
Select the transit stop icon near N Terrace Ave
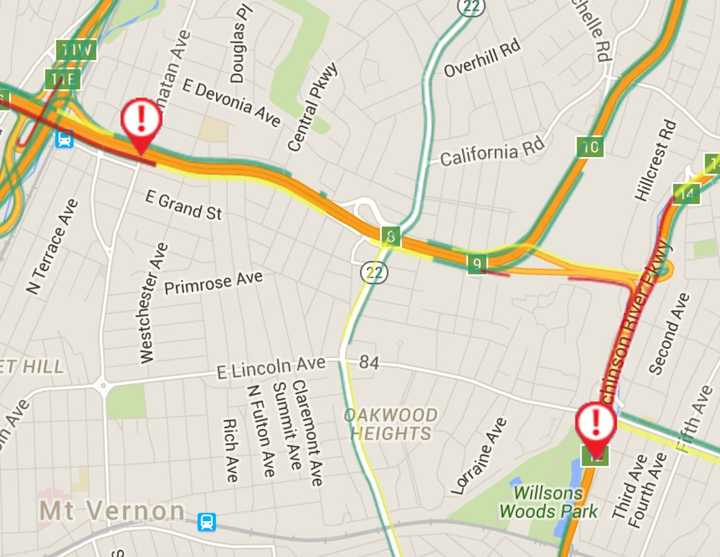[x=65, y=139]
